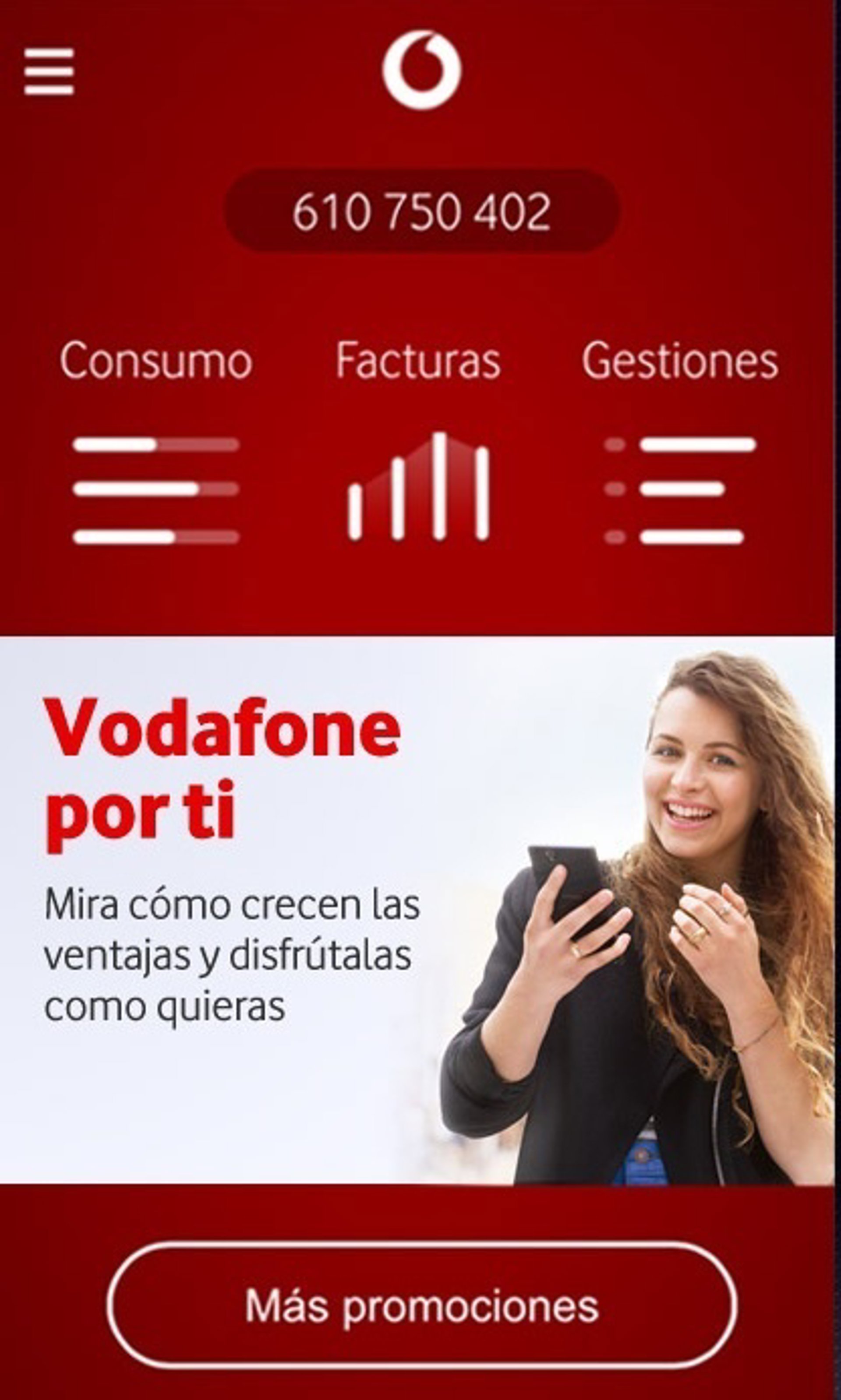Open the hamburger drawer menu
The width and height of the screenshot is (841, 1400).
point(49,71)
